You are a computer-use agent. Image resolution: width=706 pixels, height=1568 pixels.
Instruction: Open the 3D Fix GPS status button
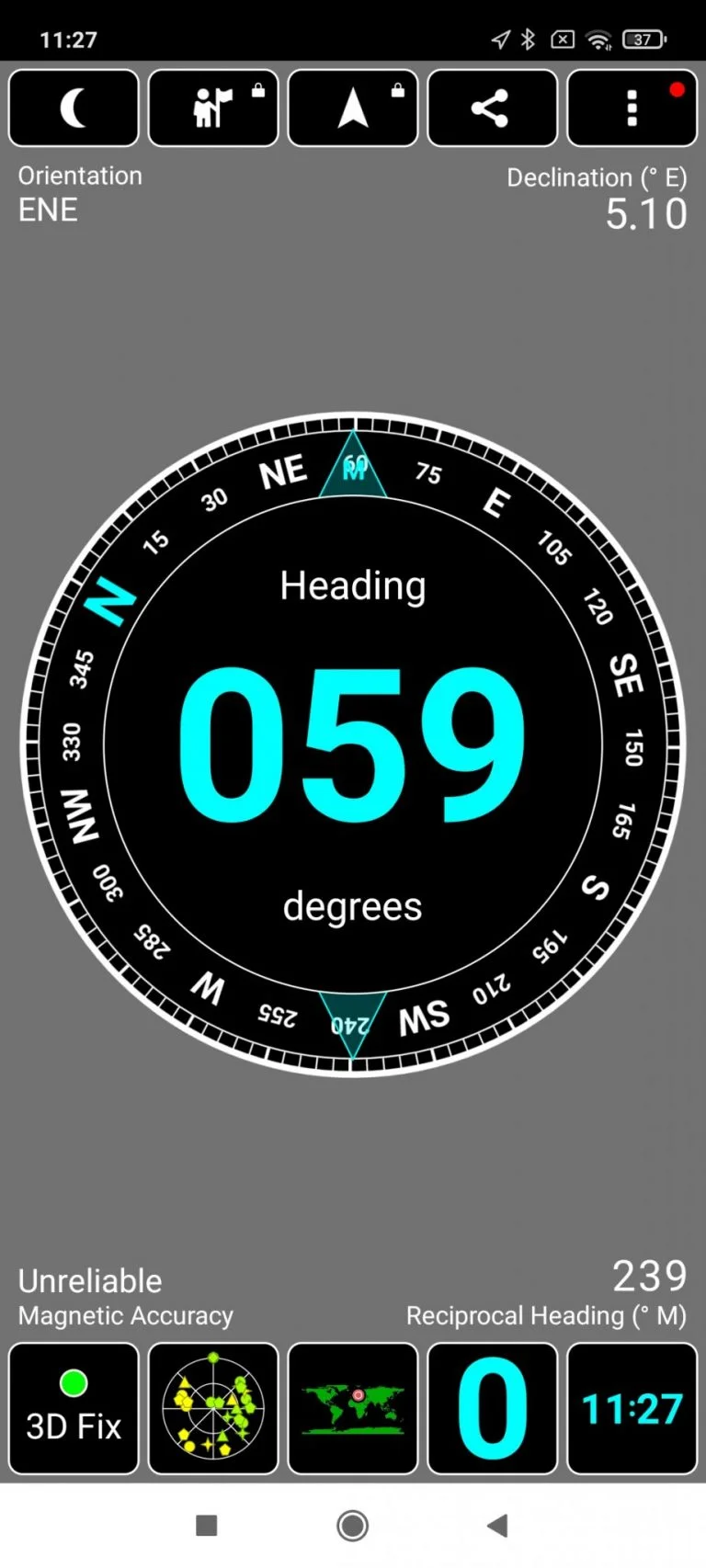coord(74,1408)
